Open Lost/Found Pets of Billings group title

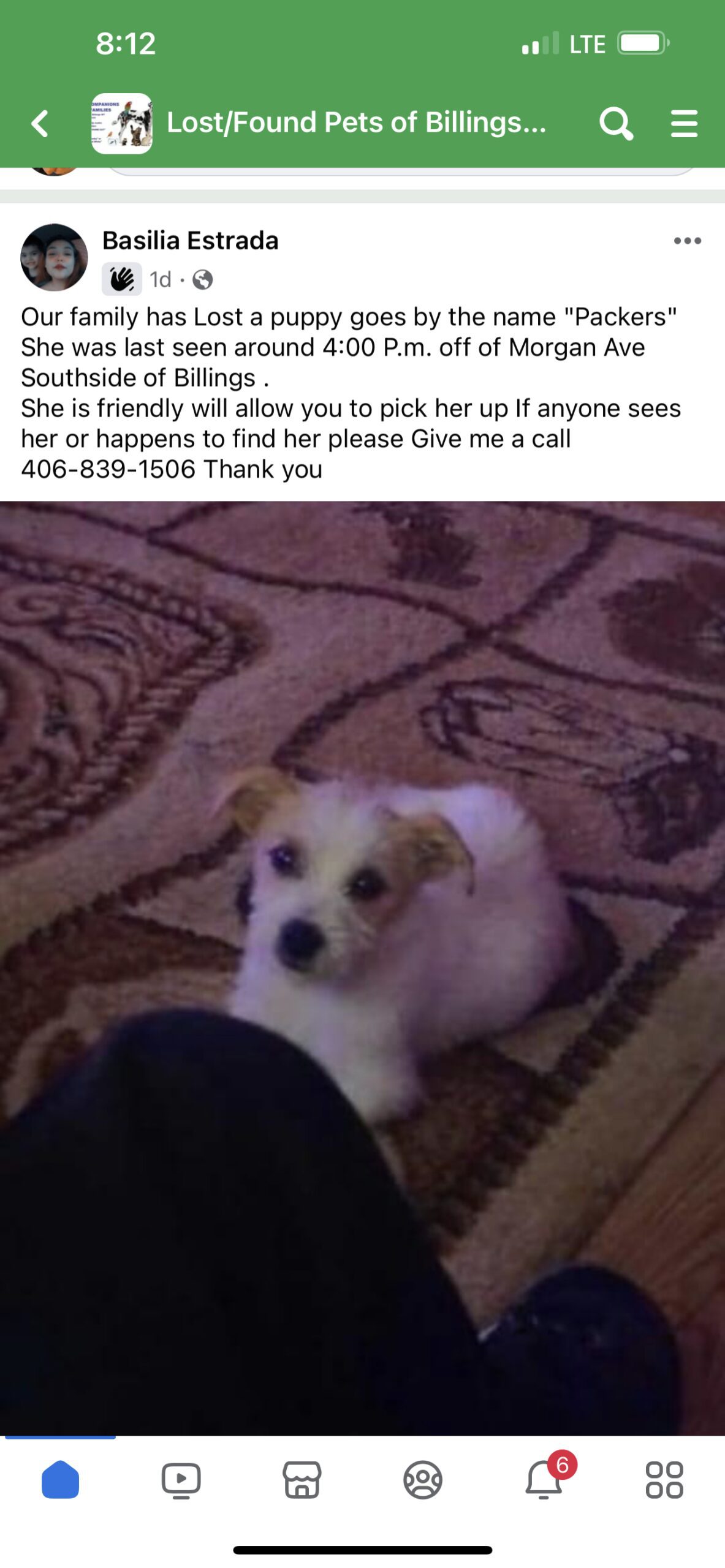pyautogui.click(x=355, y=123)
